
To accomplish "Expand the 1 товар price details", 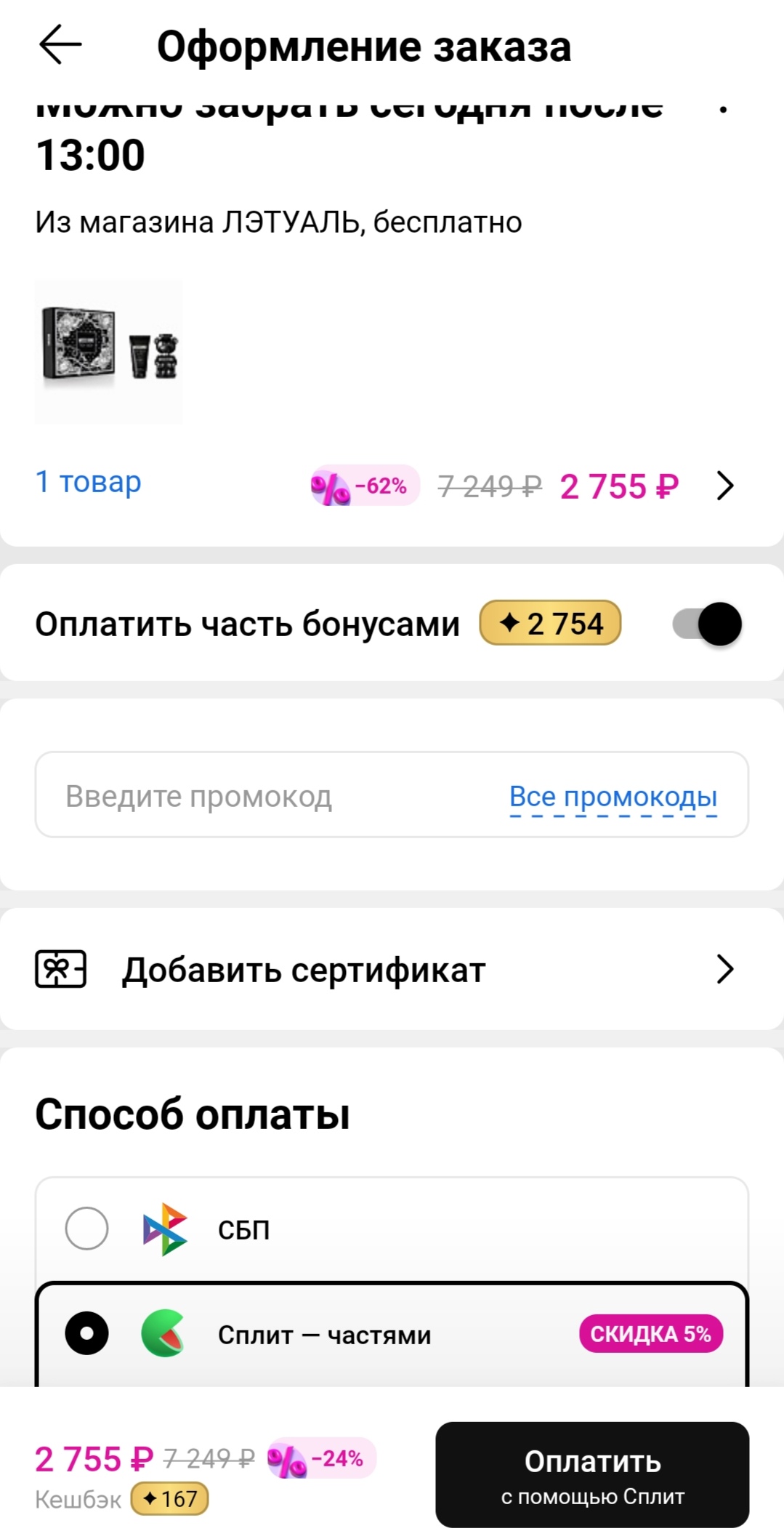I will pyautogui.click(x=724, y=486).
